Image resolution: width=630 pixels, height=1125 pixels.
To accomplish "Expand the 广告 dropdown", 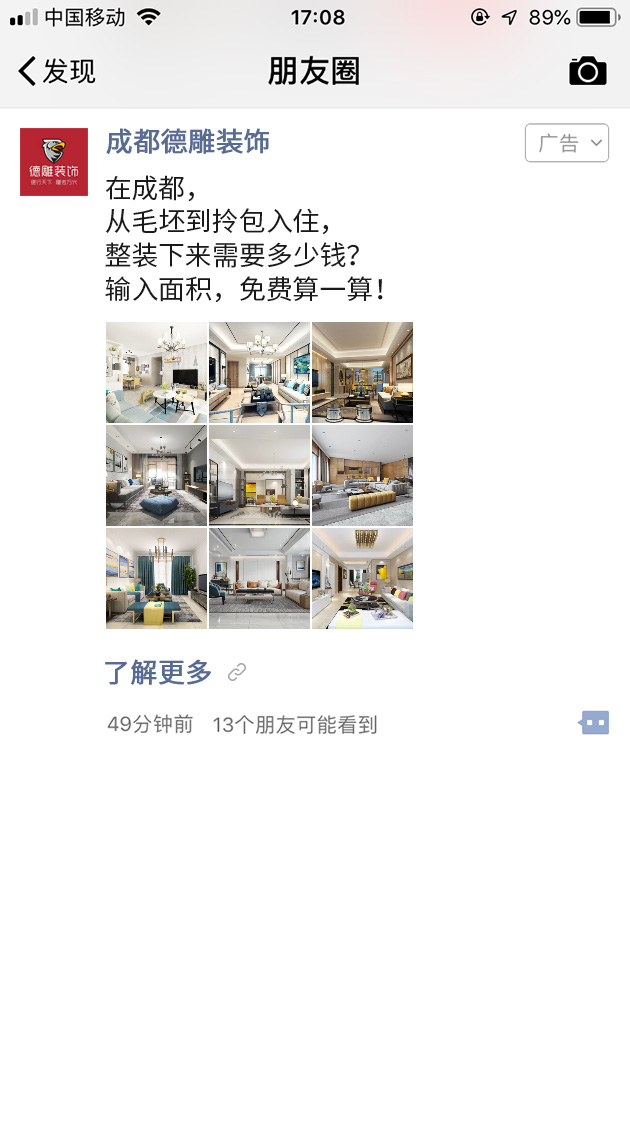I will click(567, 143).
